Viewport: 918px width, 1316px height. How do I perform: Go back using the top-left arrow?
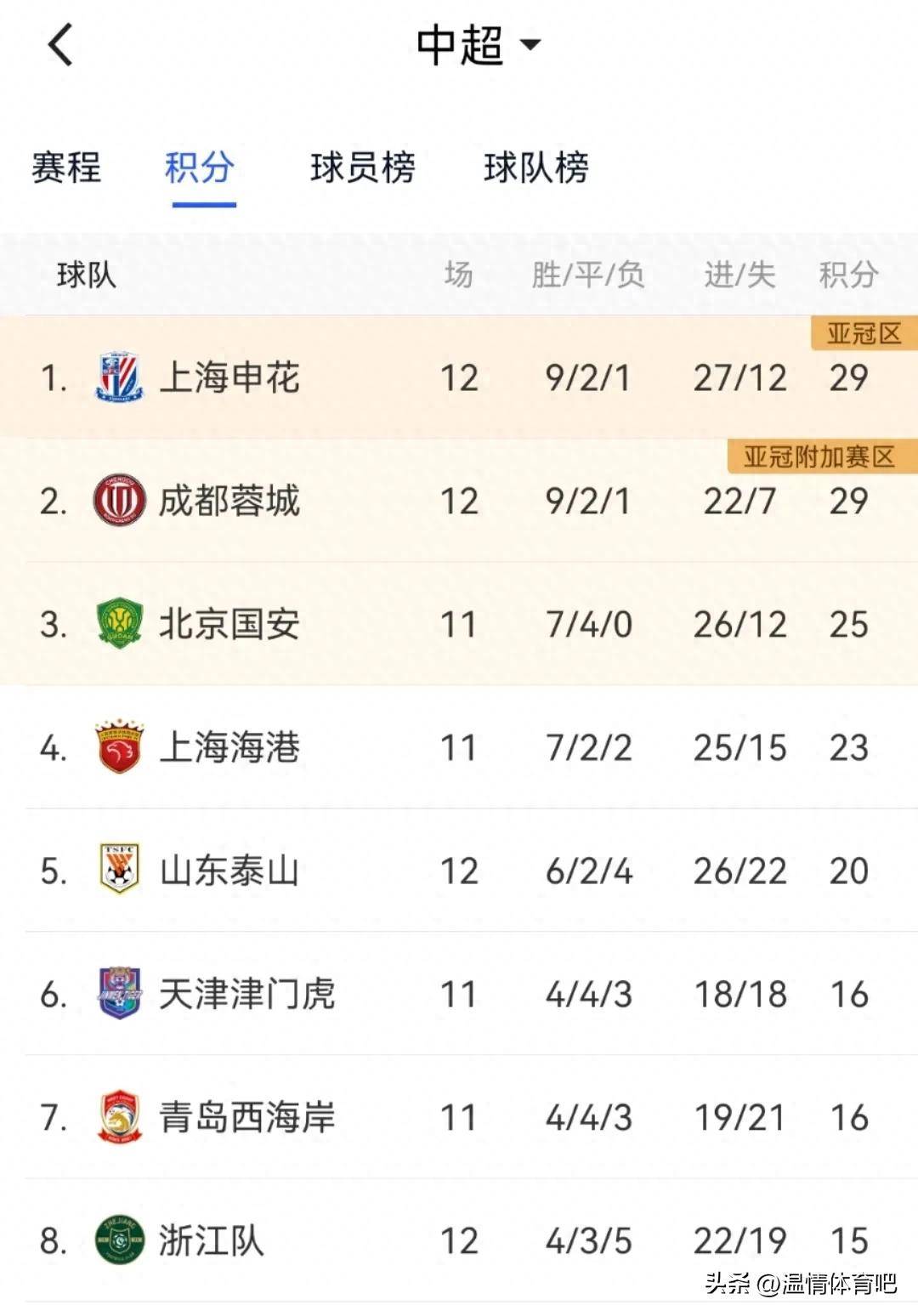[x=59, y=44]
